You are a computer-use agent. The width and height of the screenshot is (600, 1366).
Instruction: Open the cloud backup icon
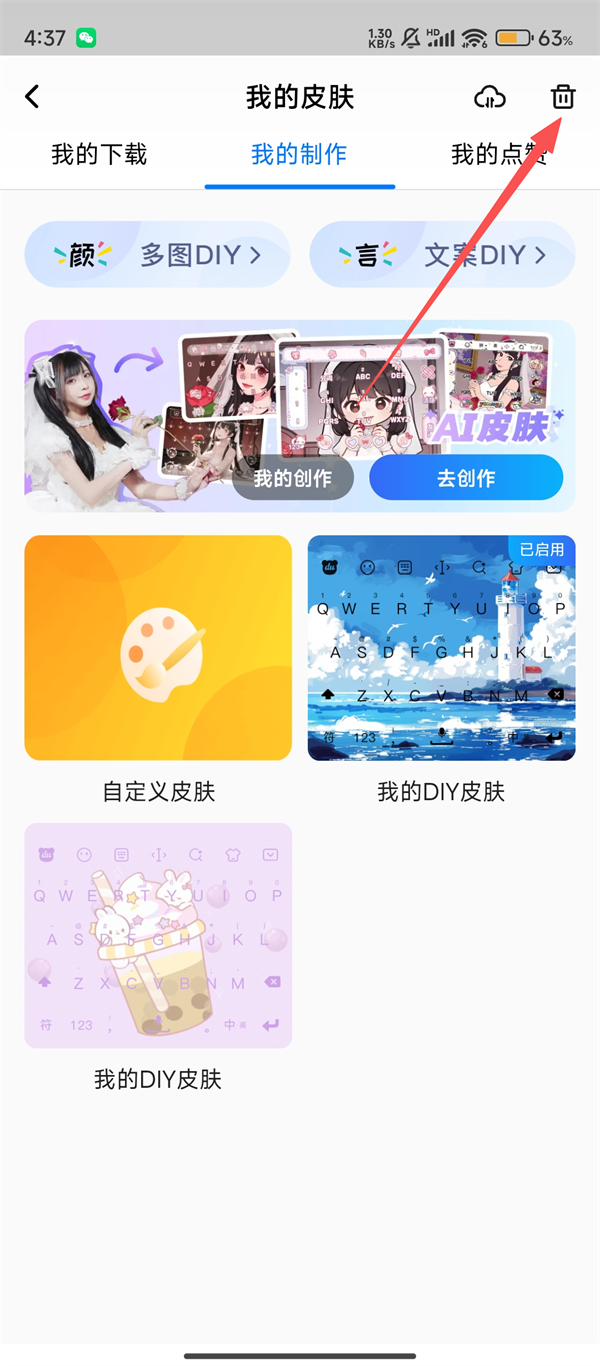pyautogui.click(x=489, y=97)
